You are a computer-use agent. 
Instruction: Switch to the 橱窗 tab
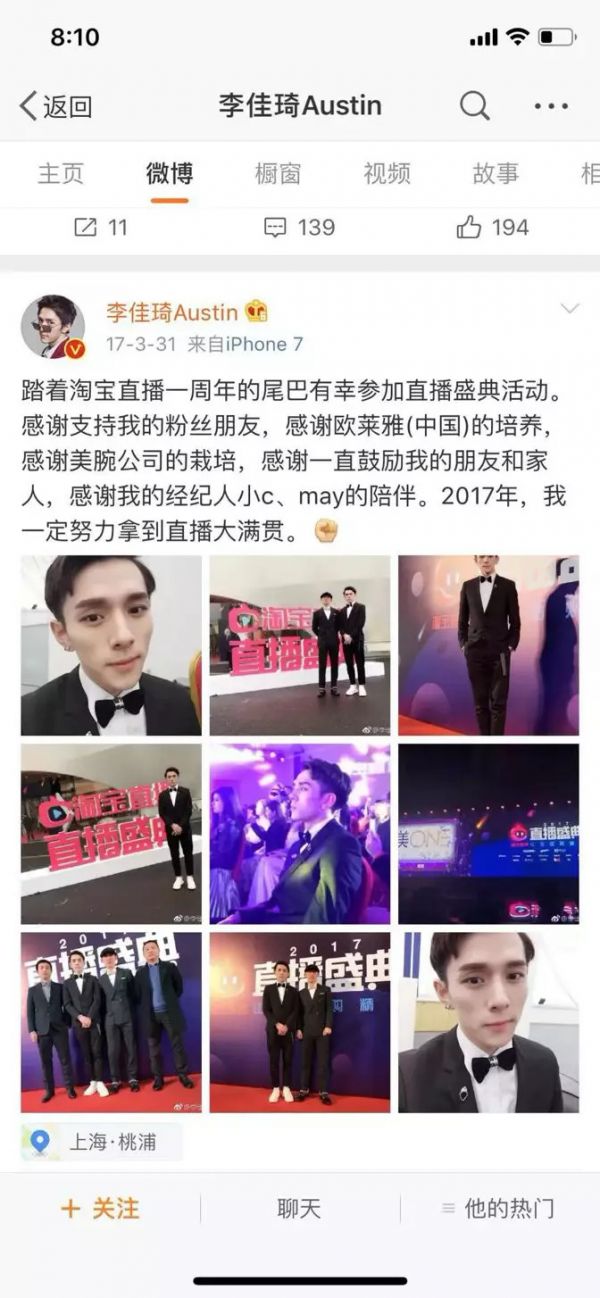[x=278, y=173]
